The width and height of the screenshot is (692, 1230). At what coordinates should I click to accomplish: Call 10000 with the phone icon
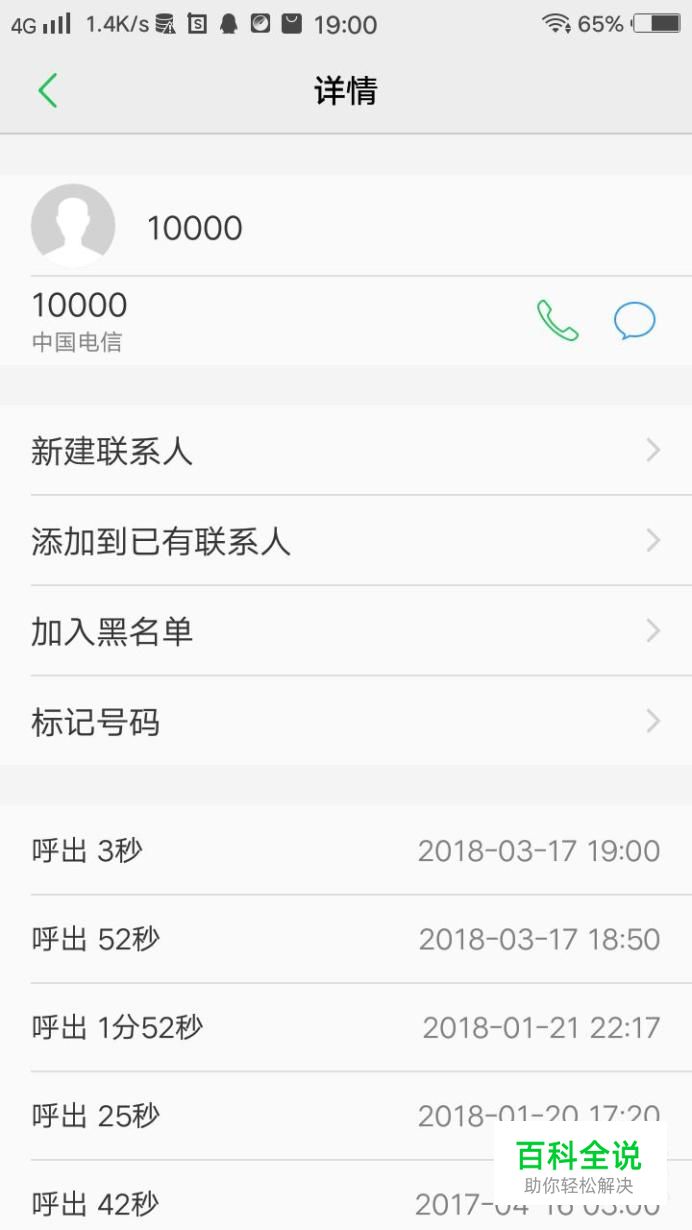(x=557, y=321)
